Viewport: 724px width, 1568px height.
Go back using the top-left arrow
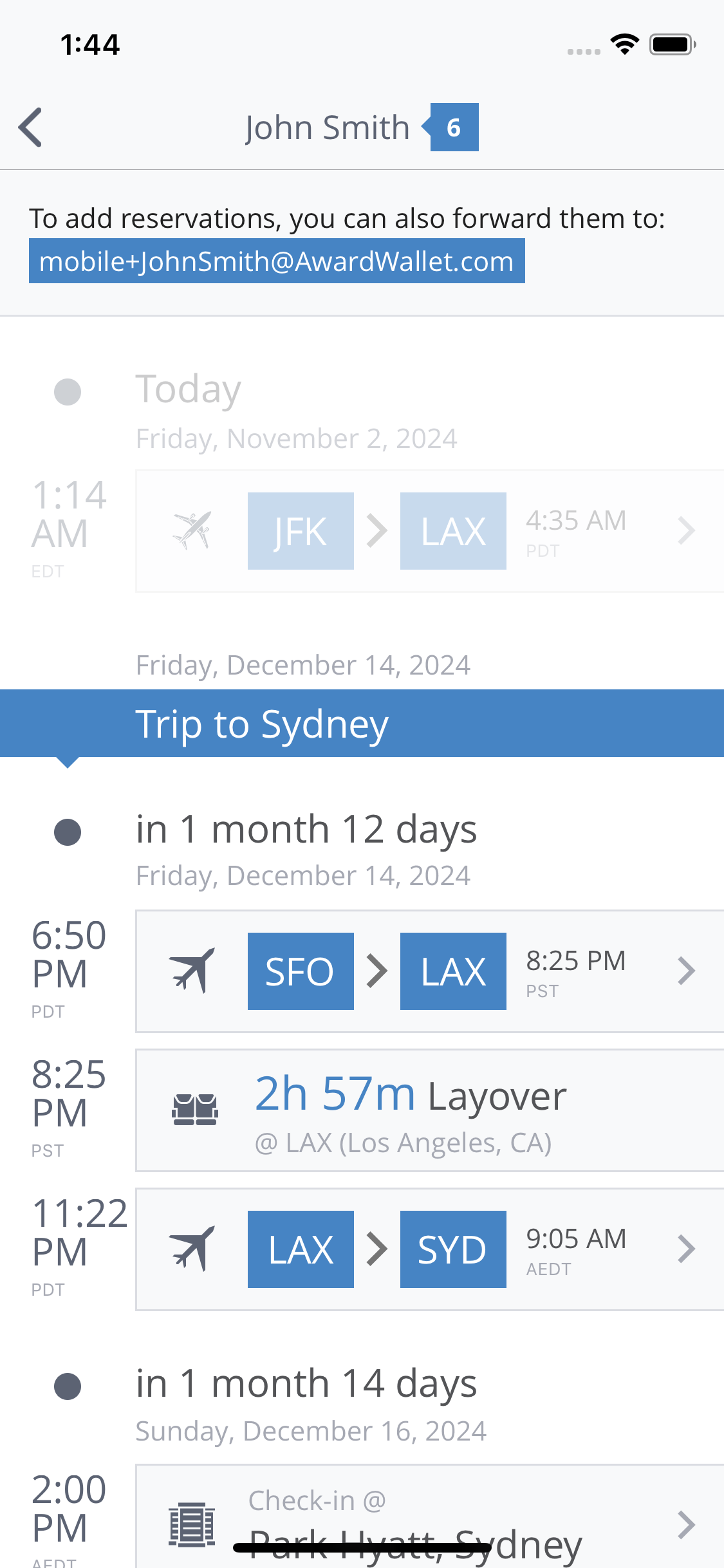(x=30, y=127)
